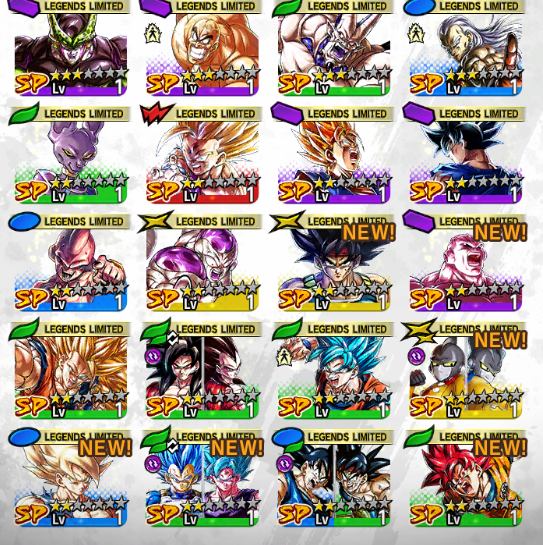Tap the blue Kid Buu card
This screenshot has width=543, height=545.
coord(71,263)
